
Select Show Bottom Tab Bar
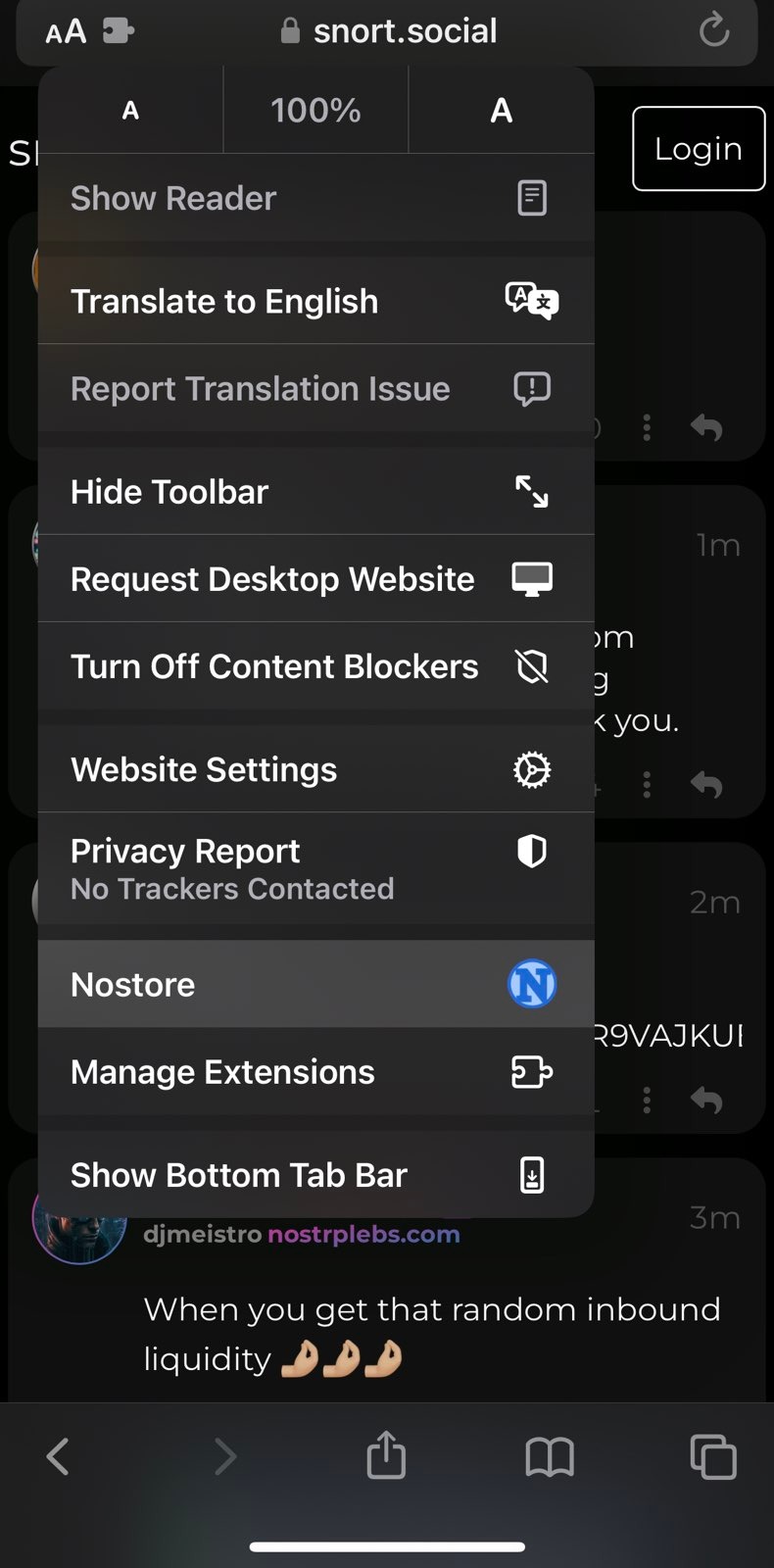(x=315, y=1174)
